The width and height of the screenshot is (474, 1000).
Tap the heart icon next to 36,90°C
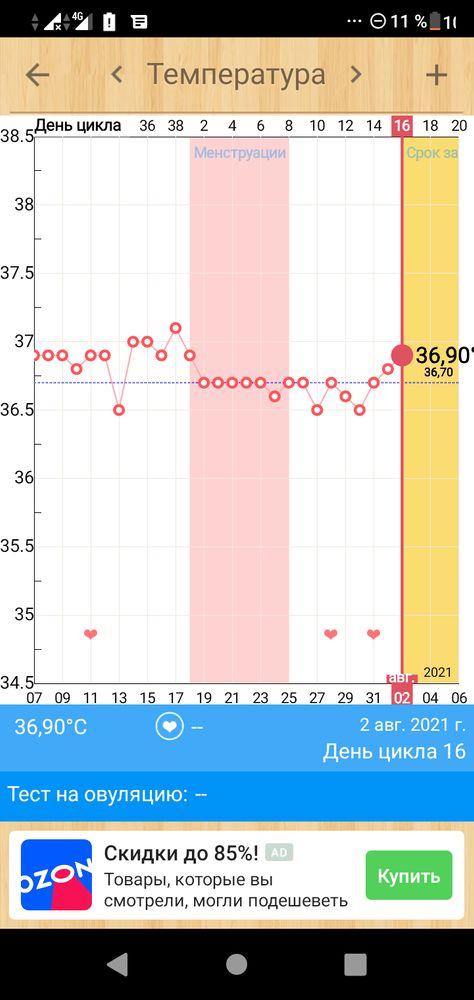(x=170, y=726)
